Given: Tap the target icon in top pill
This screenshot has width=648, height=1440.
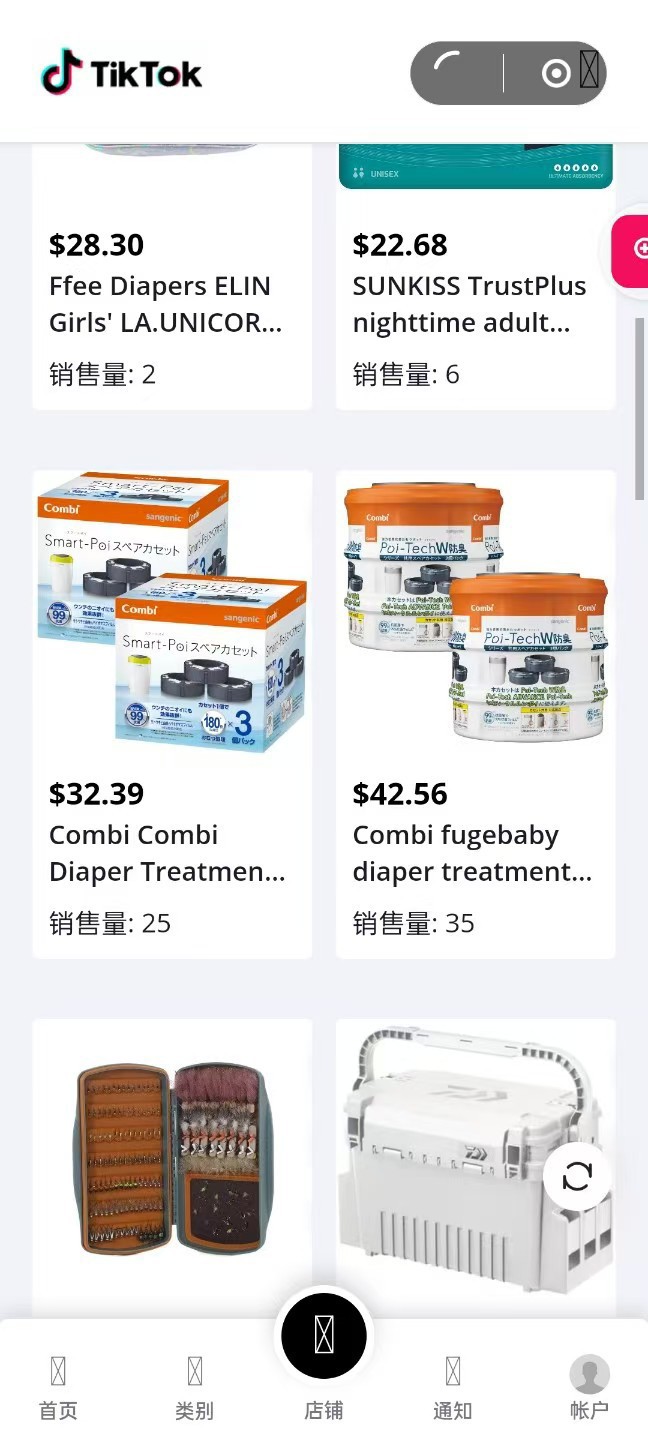Looking at the screenshot, I should pyautogui.click(x=556, y=73).
